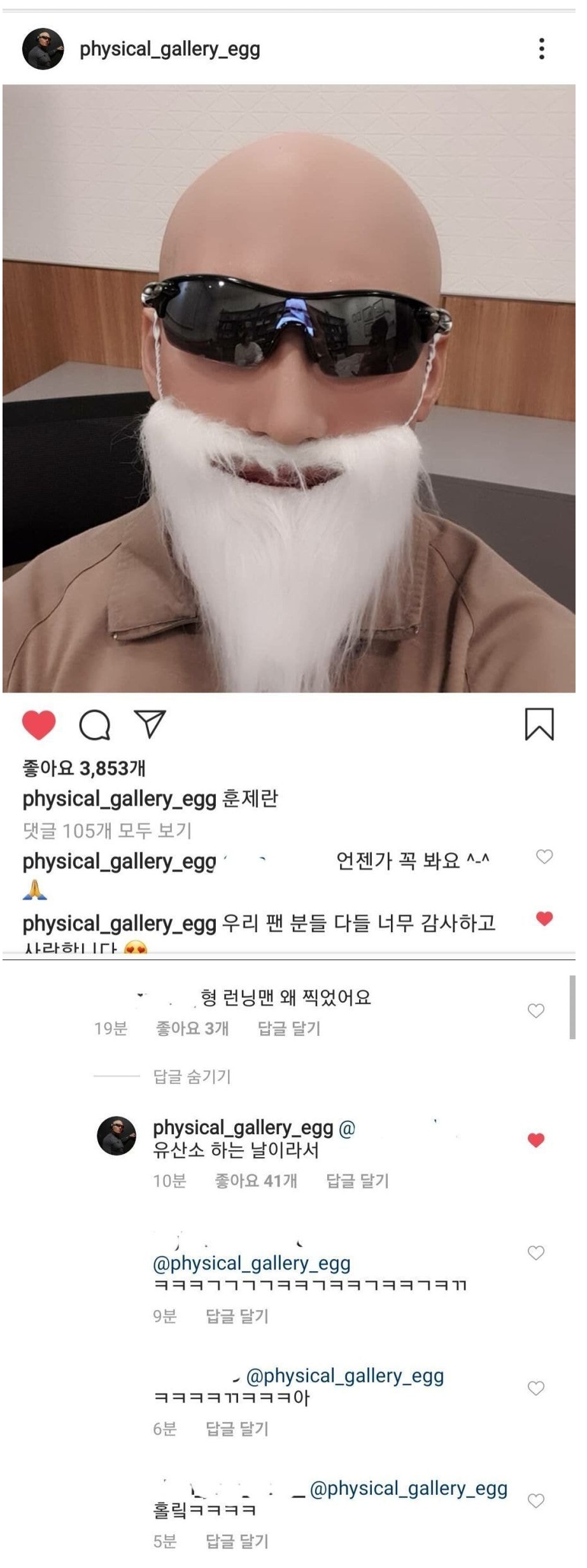Viewport: 587px width, 1568px height.
Task: Reply to the '홀릭ㅋㅋㅋㅋ' comment
Action: point(237,1541)
